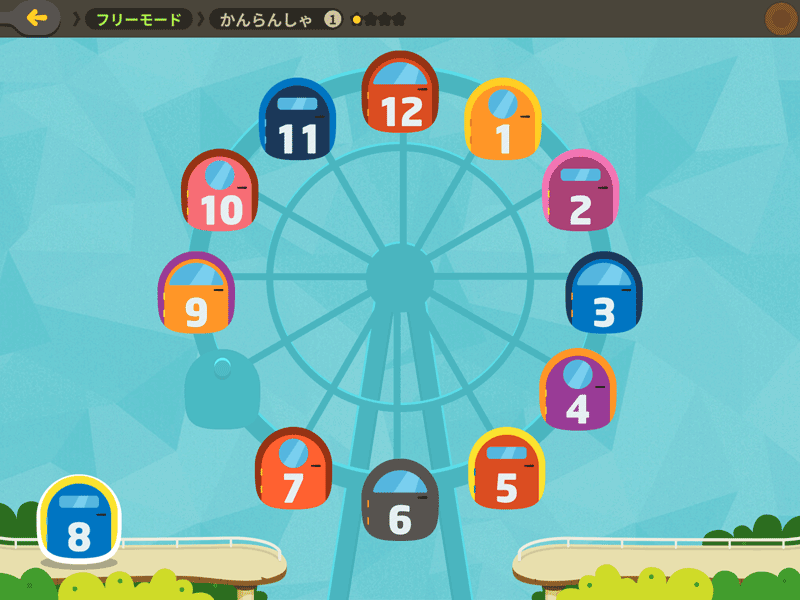Tap the empty slot on the wheel
800x600 pixels.
point(222,388)
